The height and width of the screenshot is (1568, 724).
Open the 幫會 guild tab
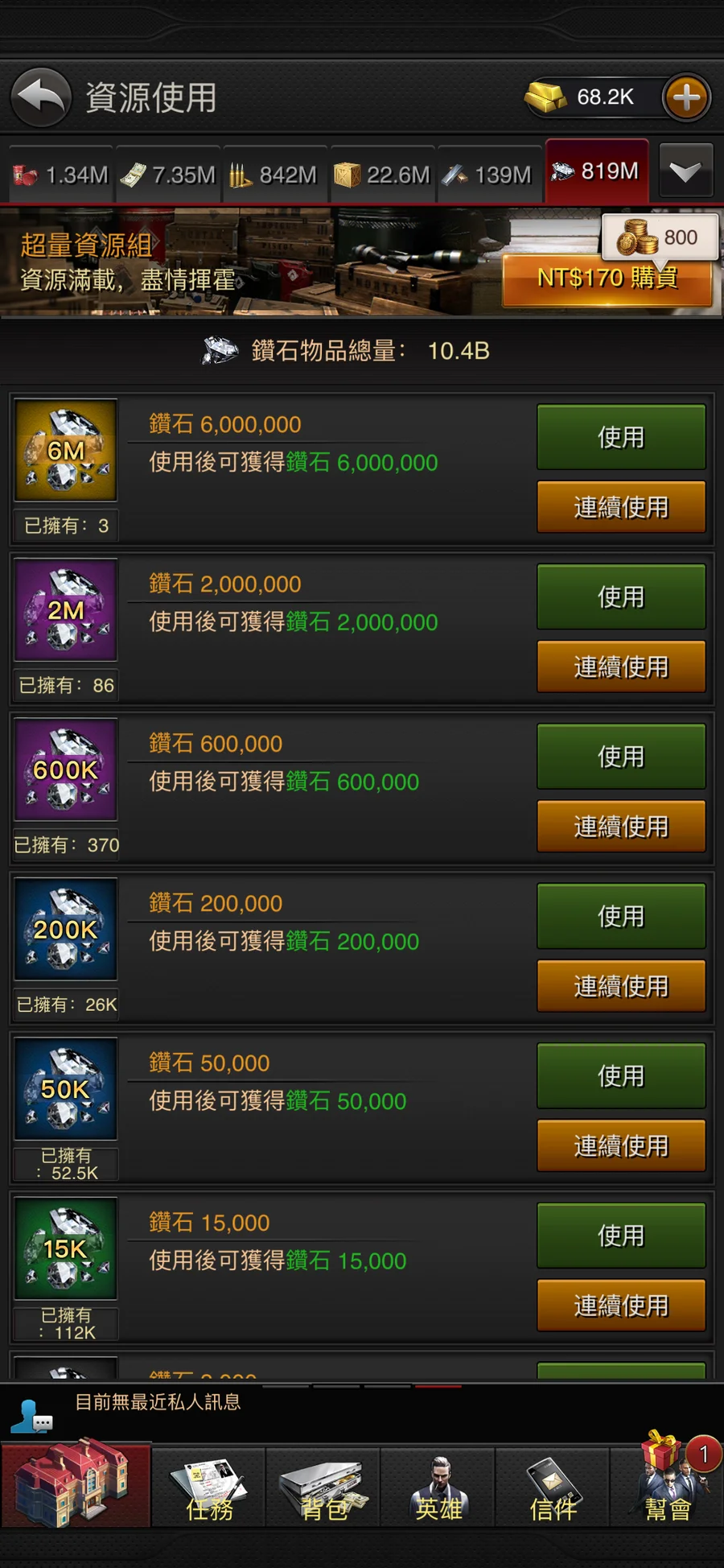pos(668,1488)
